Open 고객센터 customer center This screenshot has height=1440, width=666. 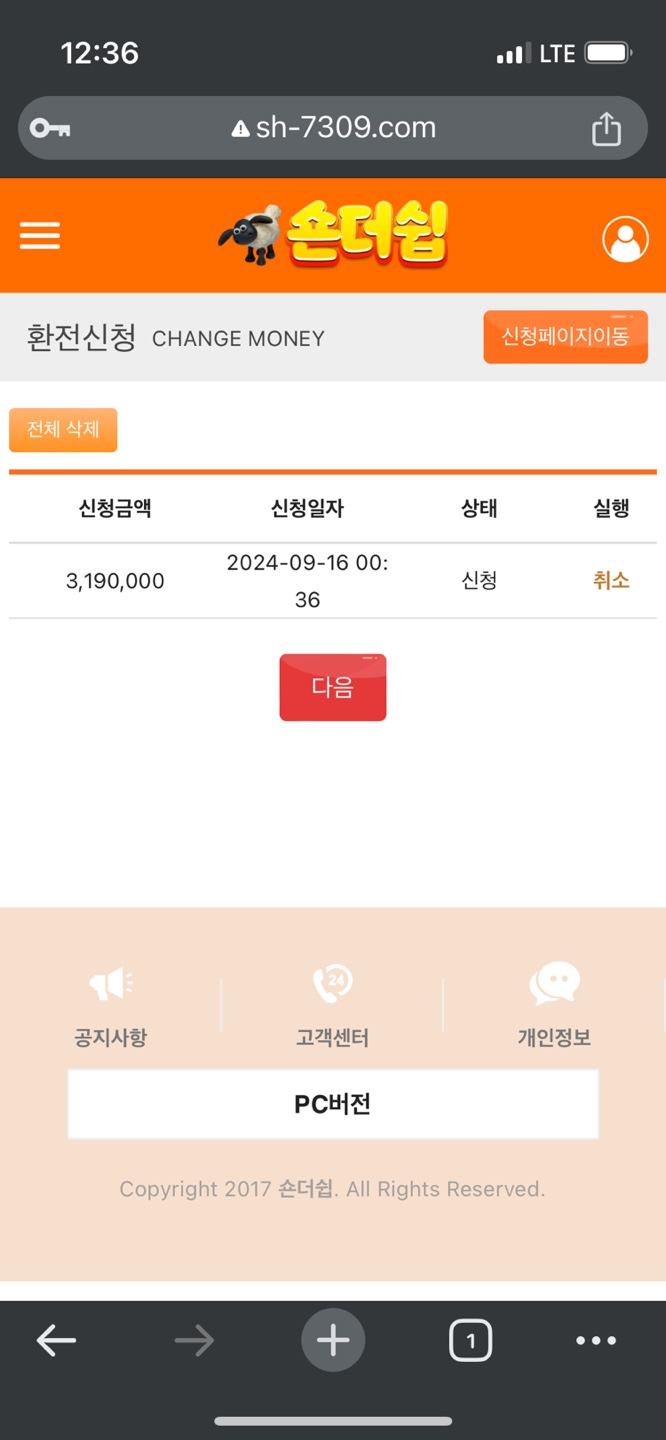tap(332, 1006)
